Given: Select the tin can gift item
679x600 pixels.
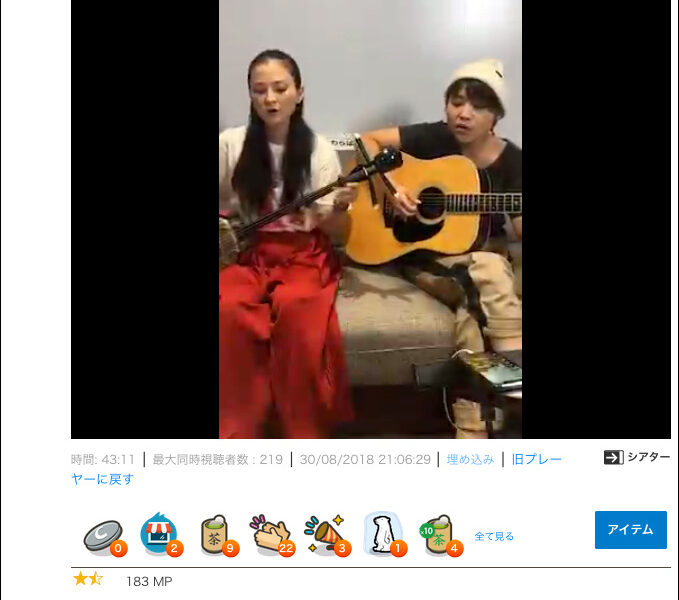Looking at the screenshot, I should [103, 535].
